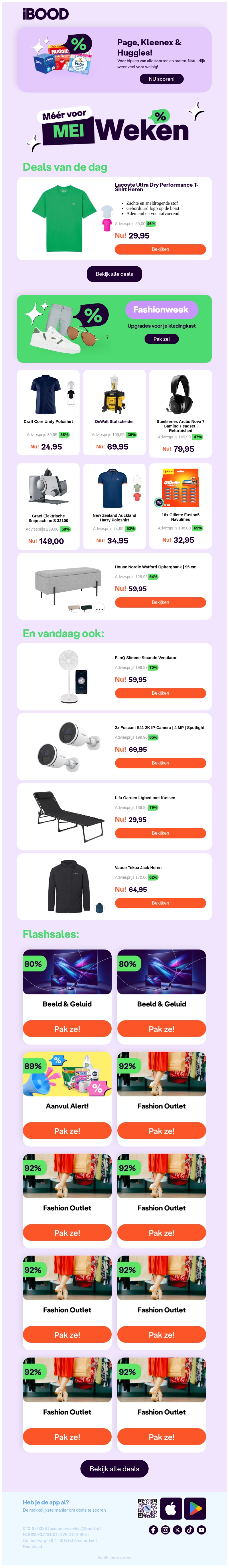
Task: Tap Bekijken for House Nordic Opbergbank
Action: [x=160, y=602]
